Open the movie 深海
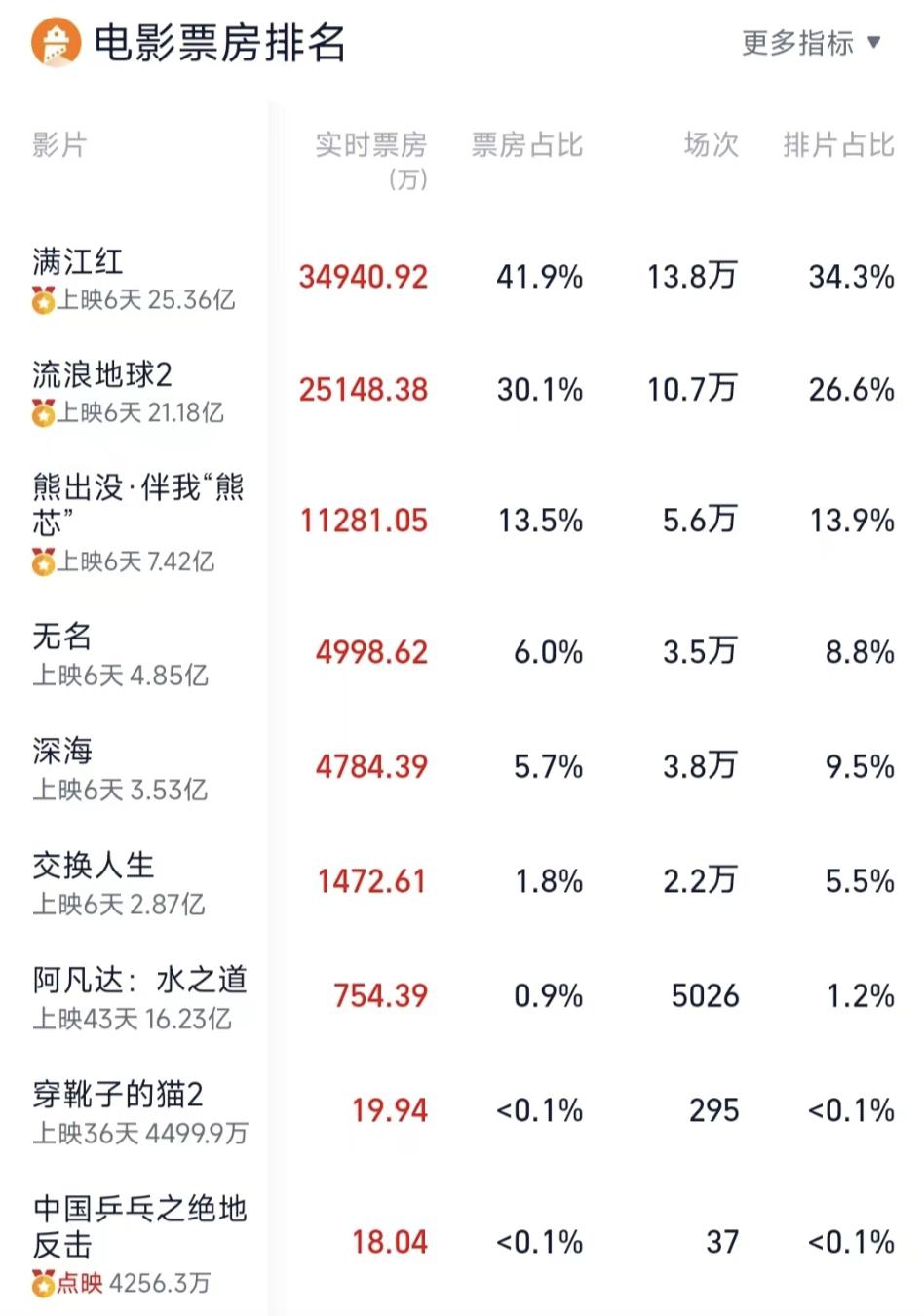The image size is (924, 1316). click(60, 751)
